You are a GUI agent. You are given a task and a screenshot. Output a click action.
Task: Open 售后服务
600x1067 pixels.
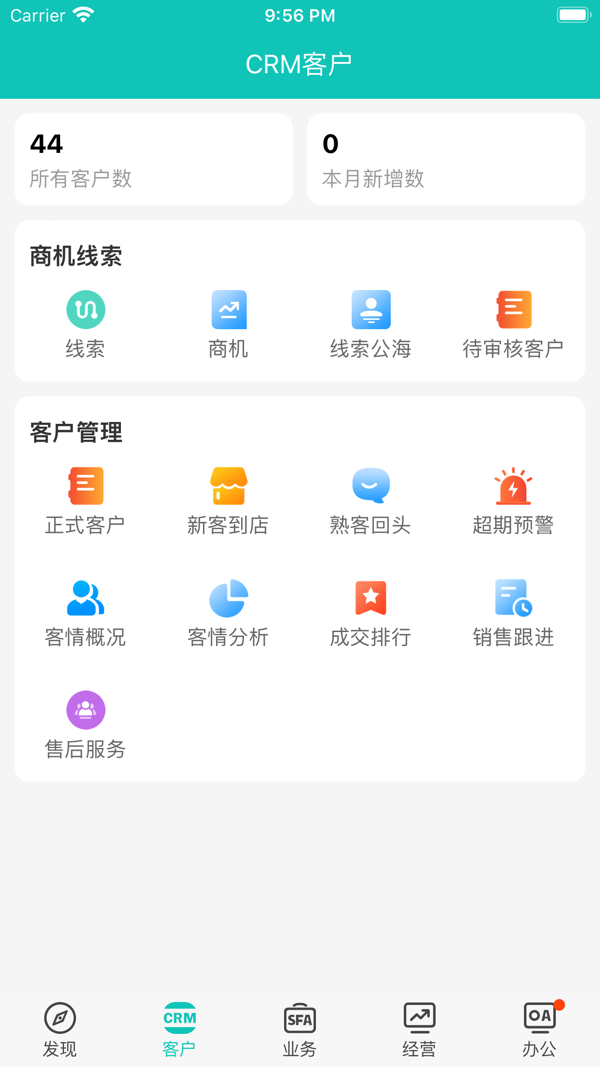(x=86, y=724)
